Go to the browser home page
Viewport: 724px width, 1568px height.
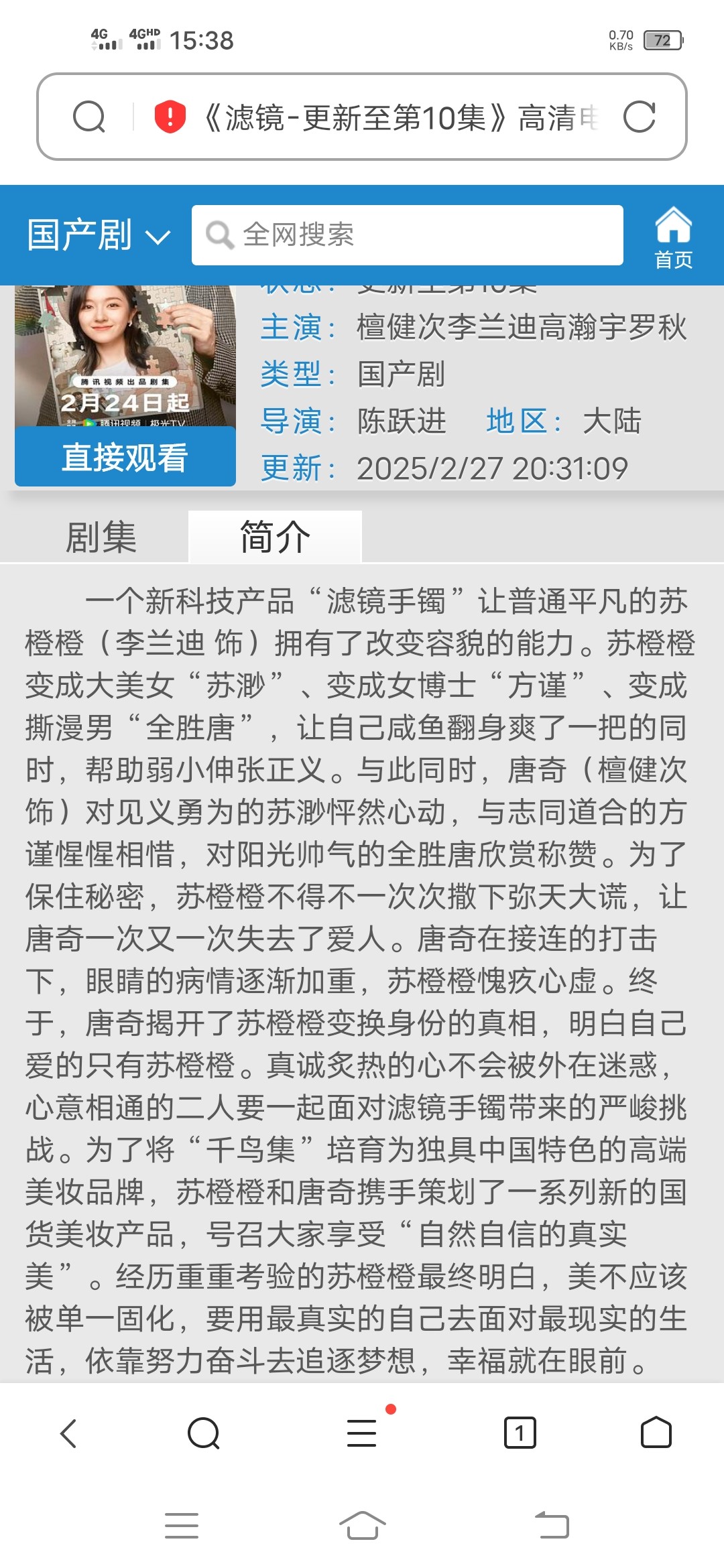click(x=656, y=1433)
